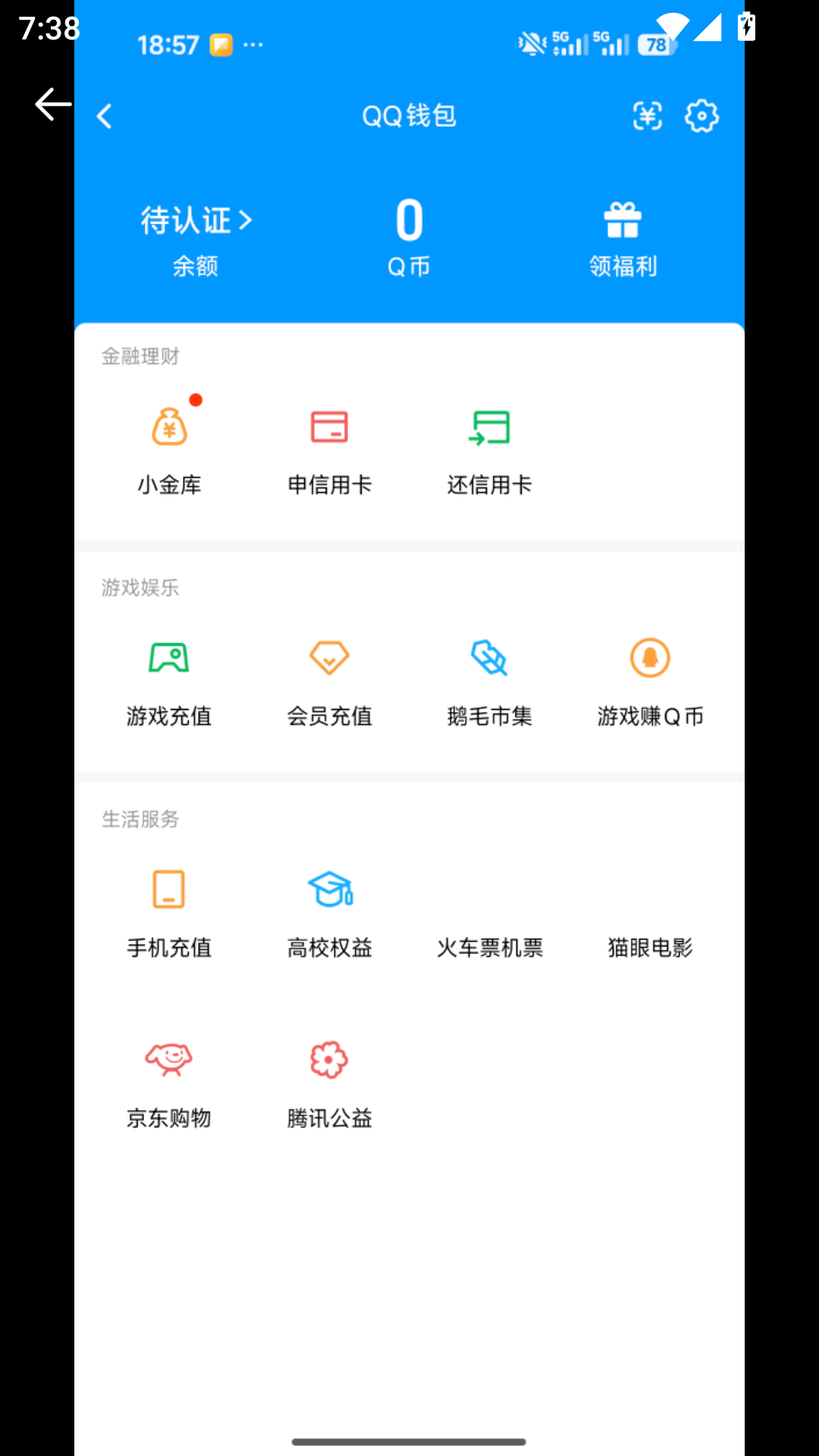Open 鹅毛市集 marketplace
The image size is (819, 1456).
[x=489, y=675]
